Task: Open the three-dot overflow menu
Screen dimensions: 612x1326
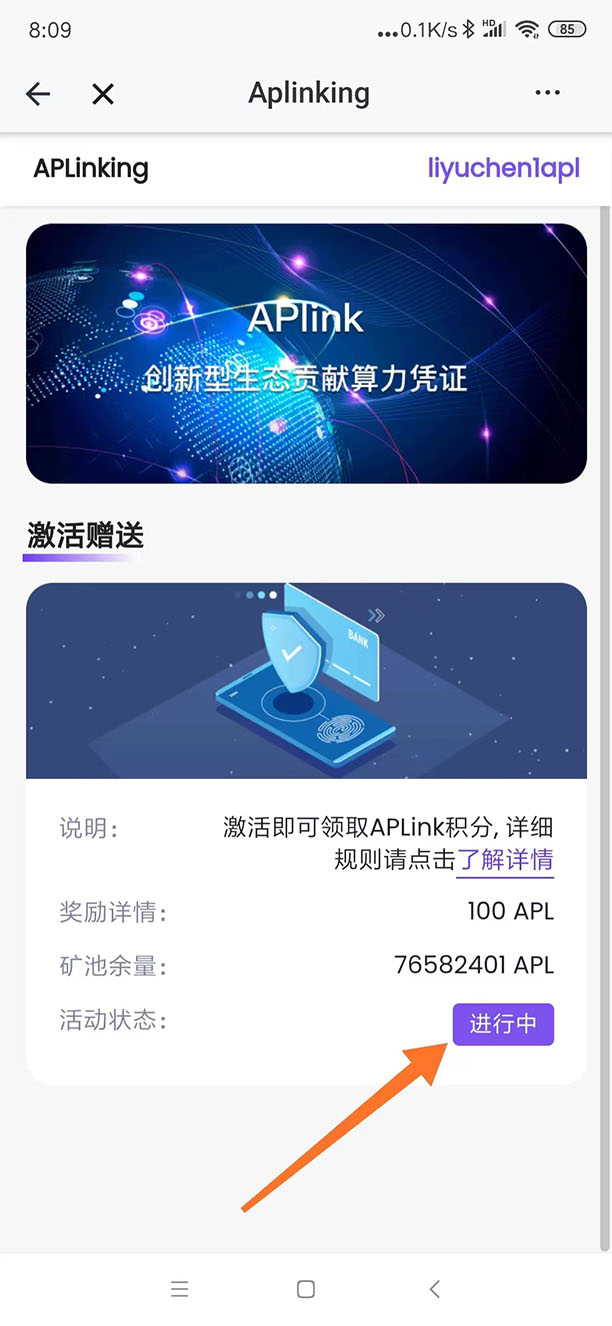Action: coord(547,93)
